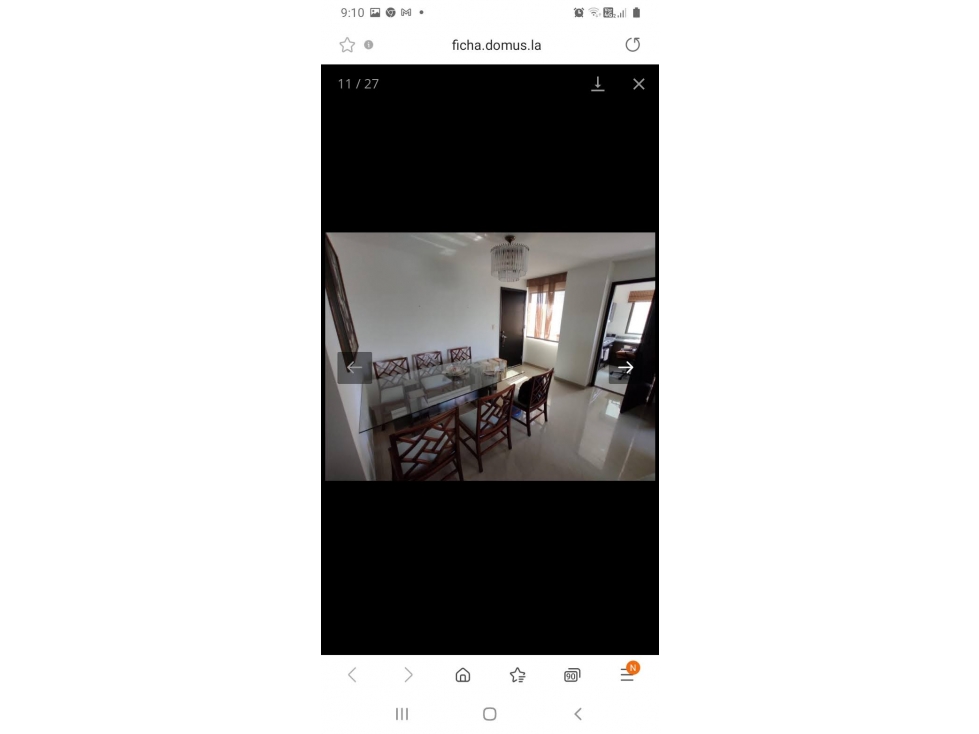
Task: Open saved bookmarks list
Action: tap(517, 675)
